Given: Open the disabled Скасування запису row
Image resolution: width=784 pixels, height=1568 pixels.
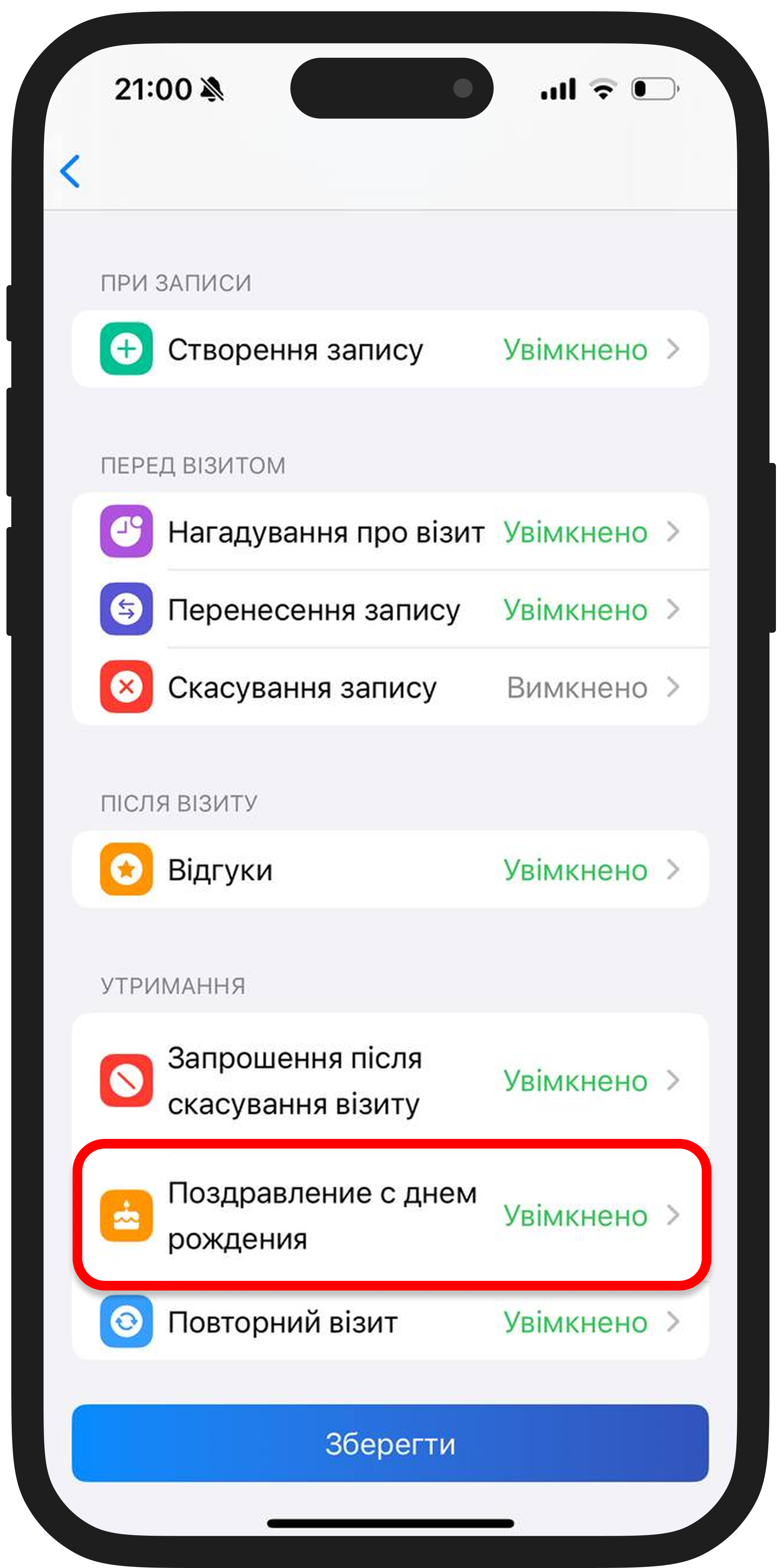Looking at the screenshot, I should 390,687.
